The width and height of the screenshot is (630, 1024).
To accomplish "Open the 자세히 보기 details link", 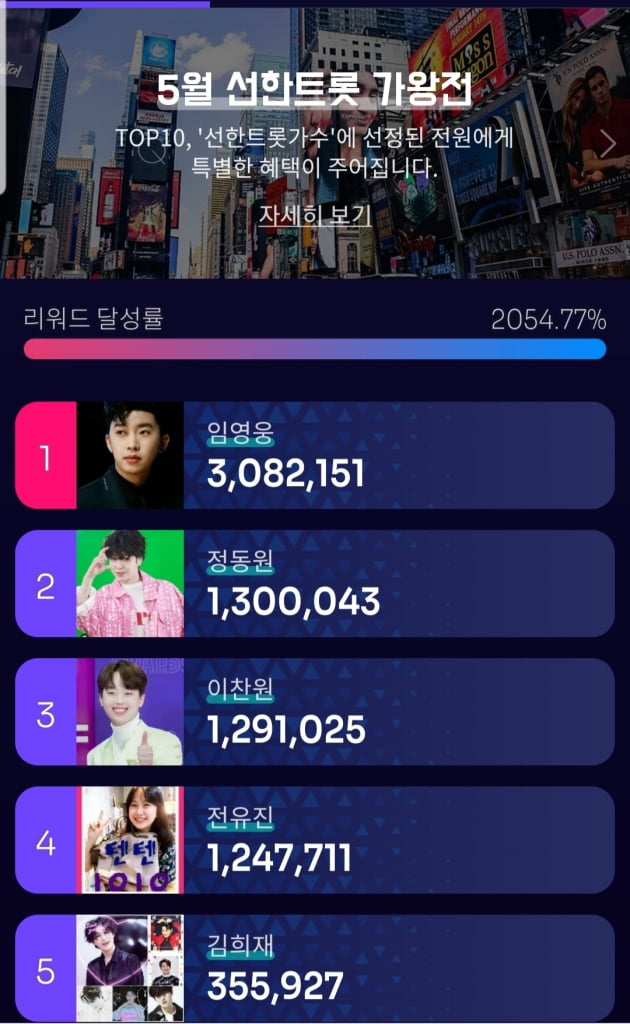I will click(314, 215).
